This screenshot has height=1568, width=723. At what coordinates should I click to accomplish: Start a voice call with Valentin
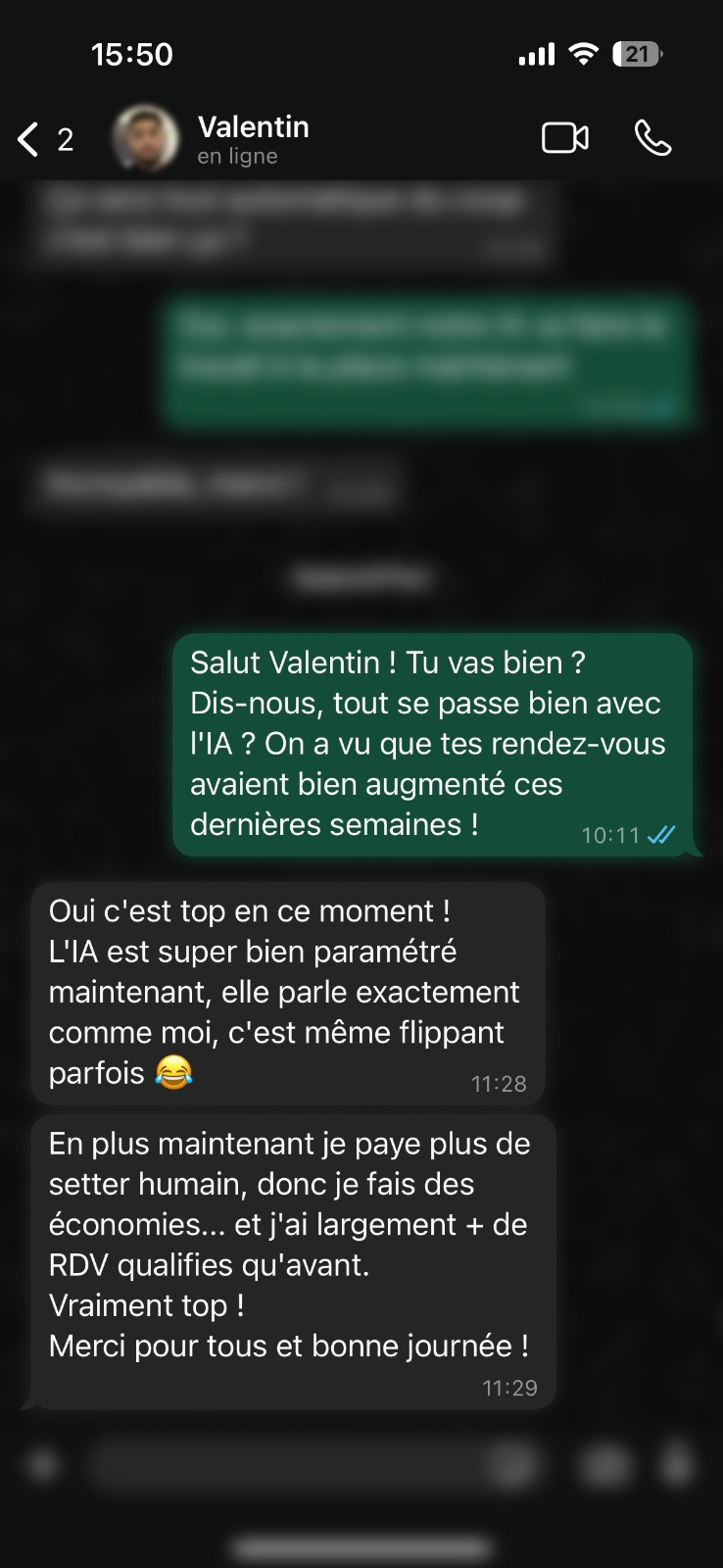652,138
